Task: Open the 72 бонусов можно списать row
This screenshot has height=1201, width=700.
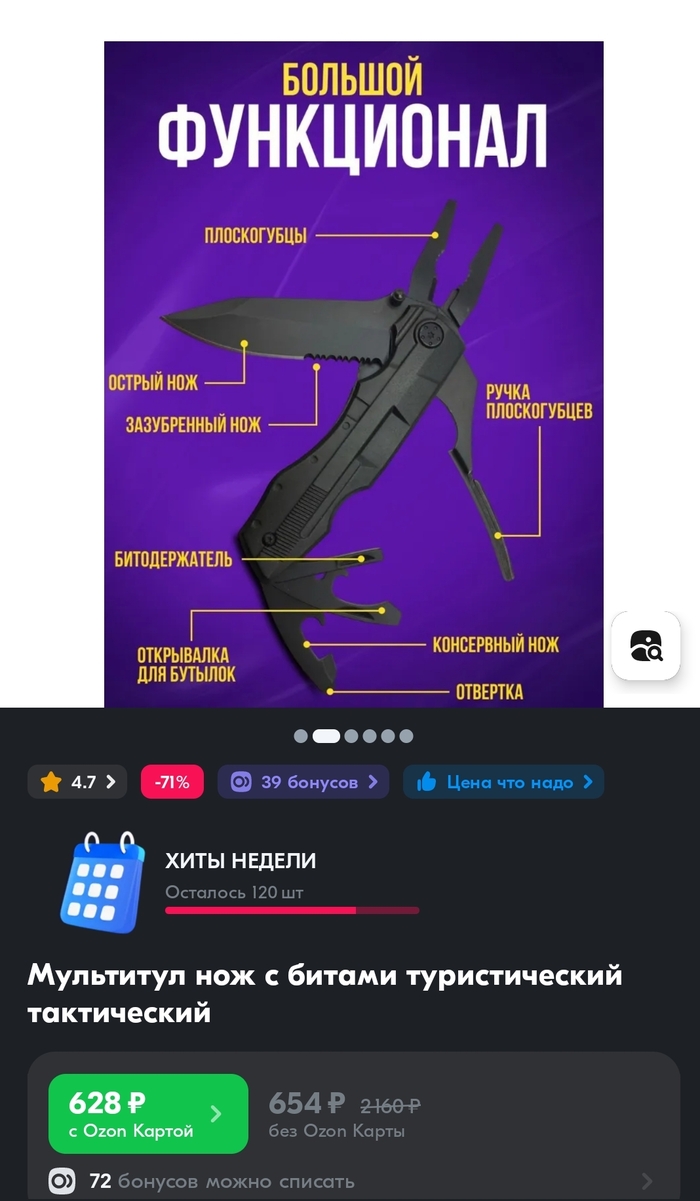Action: (350, 1181)
